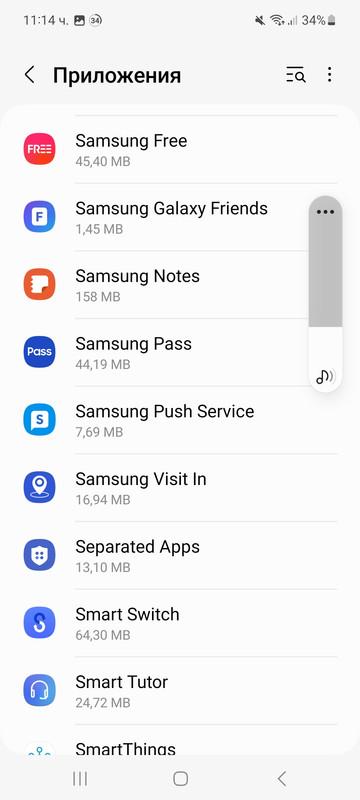360x800 pixels.
Task: Open Samsung Push Service details
Action: pyautogui.click(x=180, y=420)
